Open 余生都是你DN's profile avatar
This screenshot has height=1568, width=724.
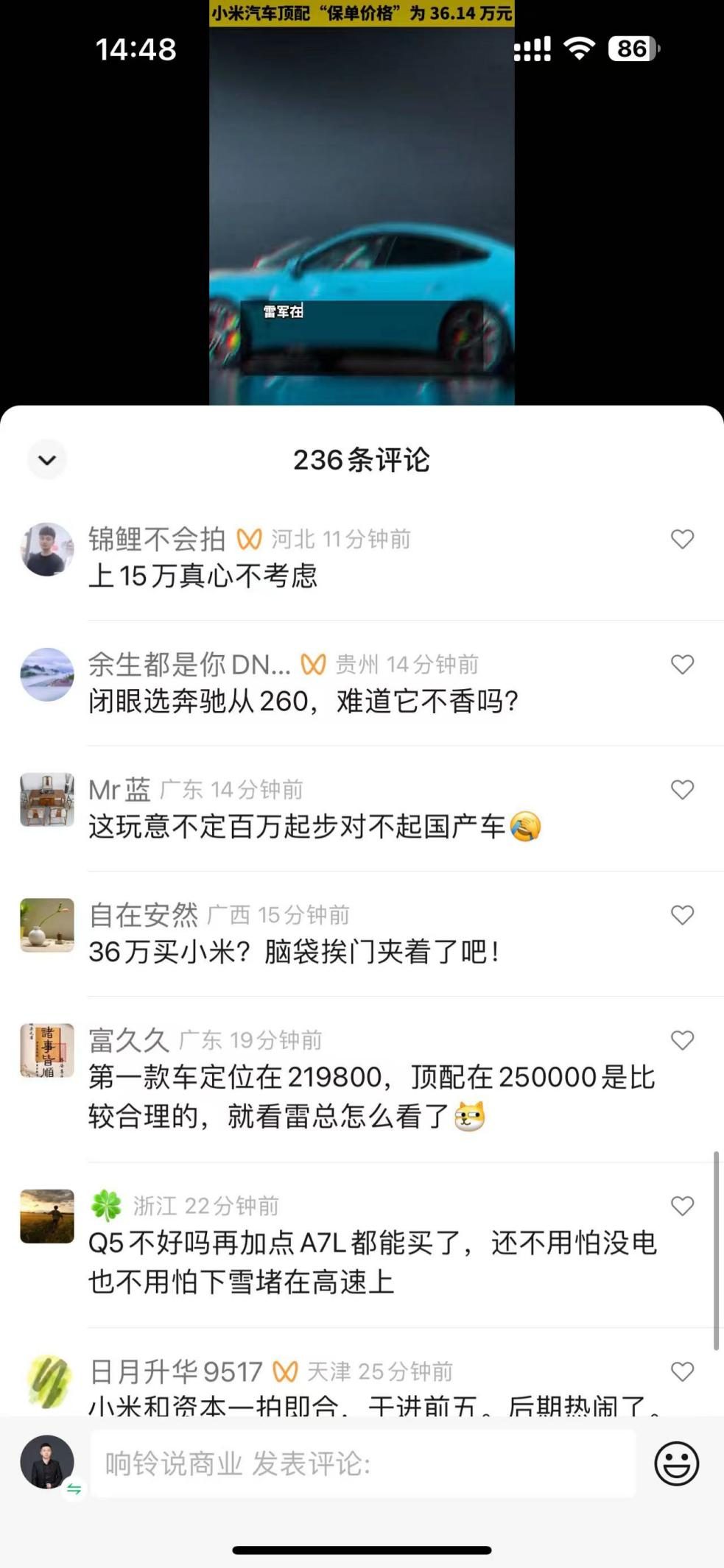coord(47,674)
